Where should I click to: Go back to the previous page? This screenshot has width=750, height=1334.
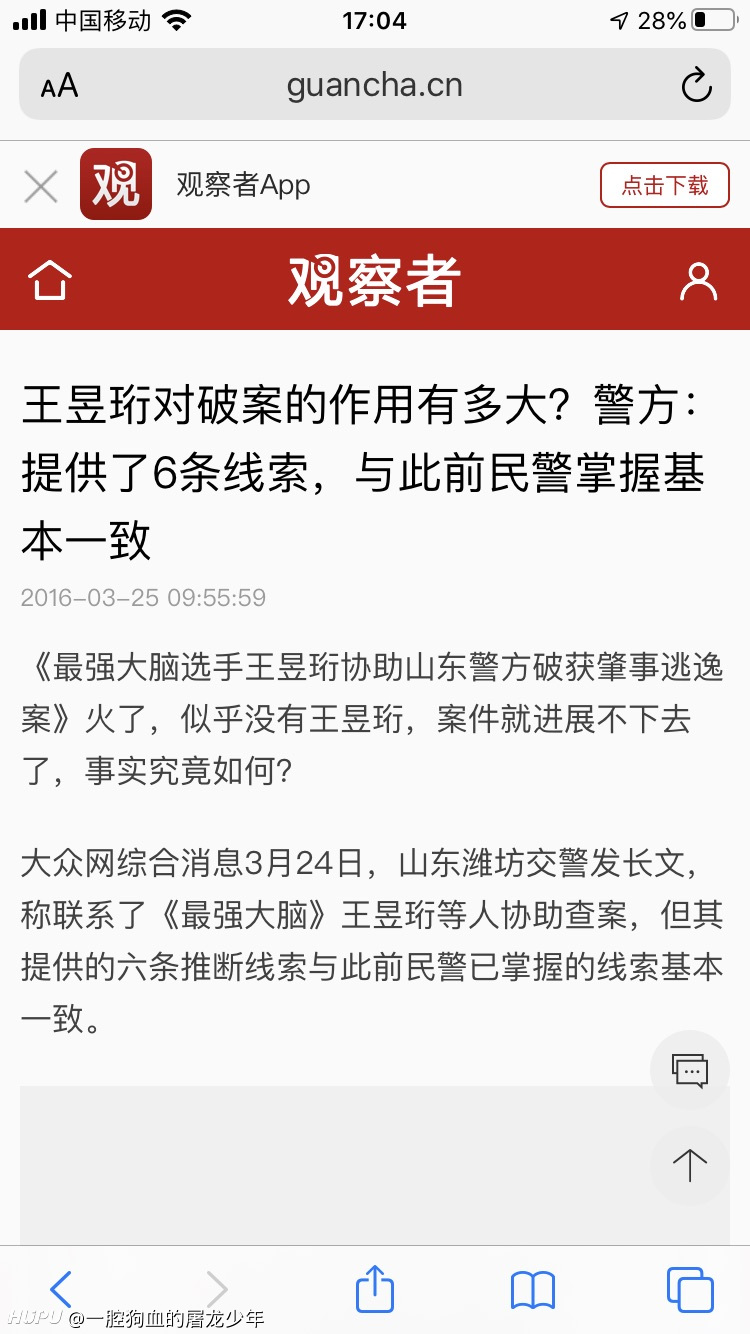61,1289
